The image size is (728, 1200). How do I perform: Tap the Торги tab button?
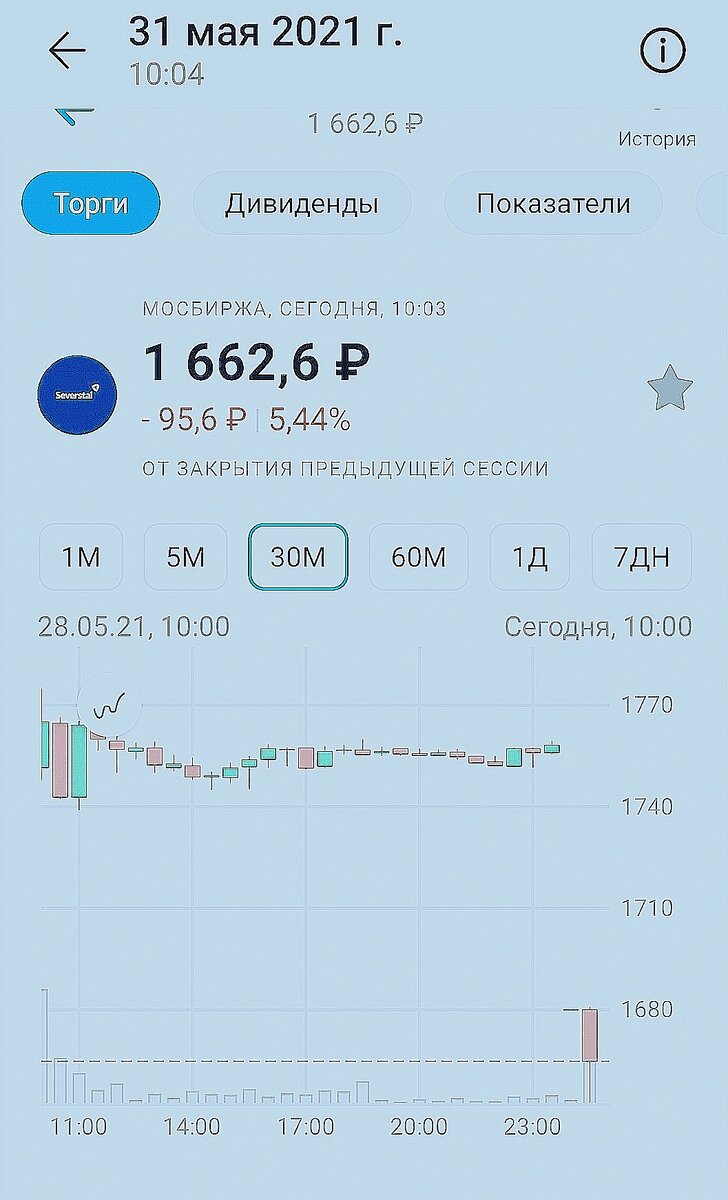[x=90, y=203]
